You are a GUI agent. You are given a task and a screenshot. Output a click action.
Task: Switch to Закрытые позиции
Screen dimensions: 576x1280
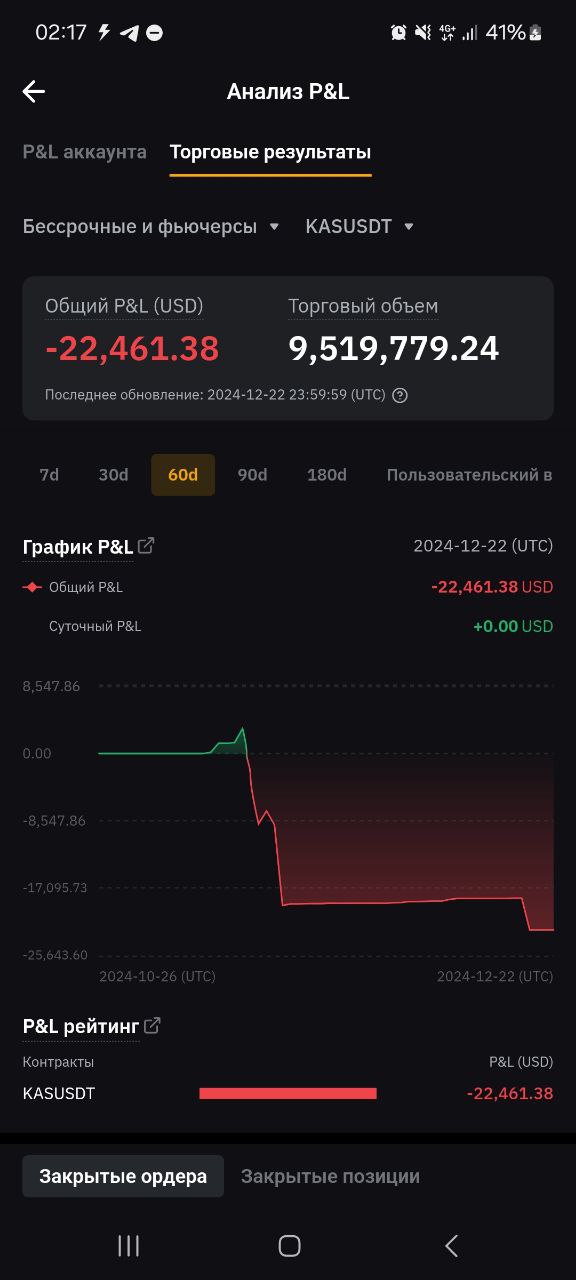(330, 1176)
